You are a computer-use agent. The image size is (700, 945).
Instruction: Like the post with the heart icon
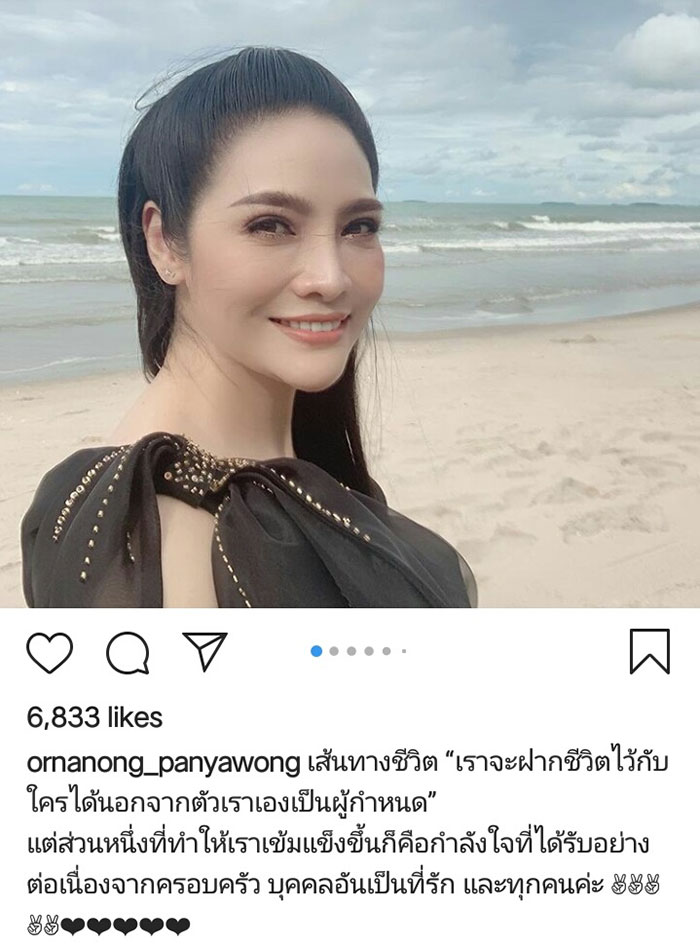(x=49, y=653)
